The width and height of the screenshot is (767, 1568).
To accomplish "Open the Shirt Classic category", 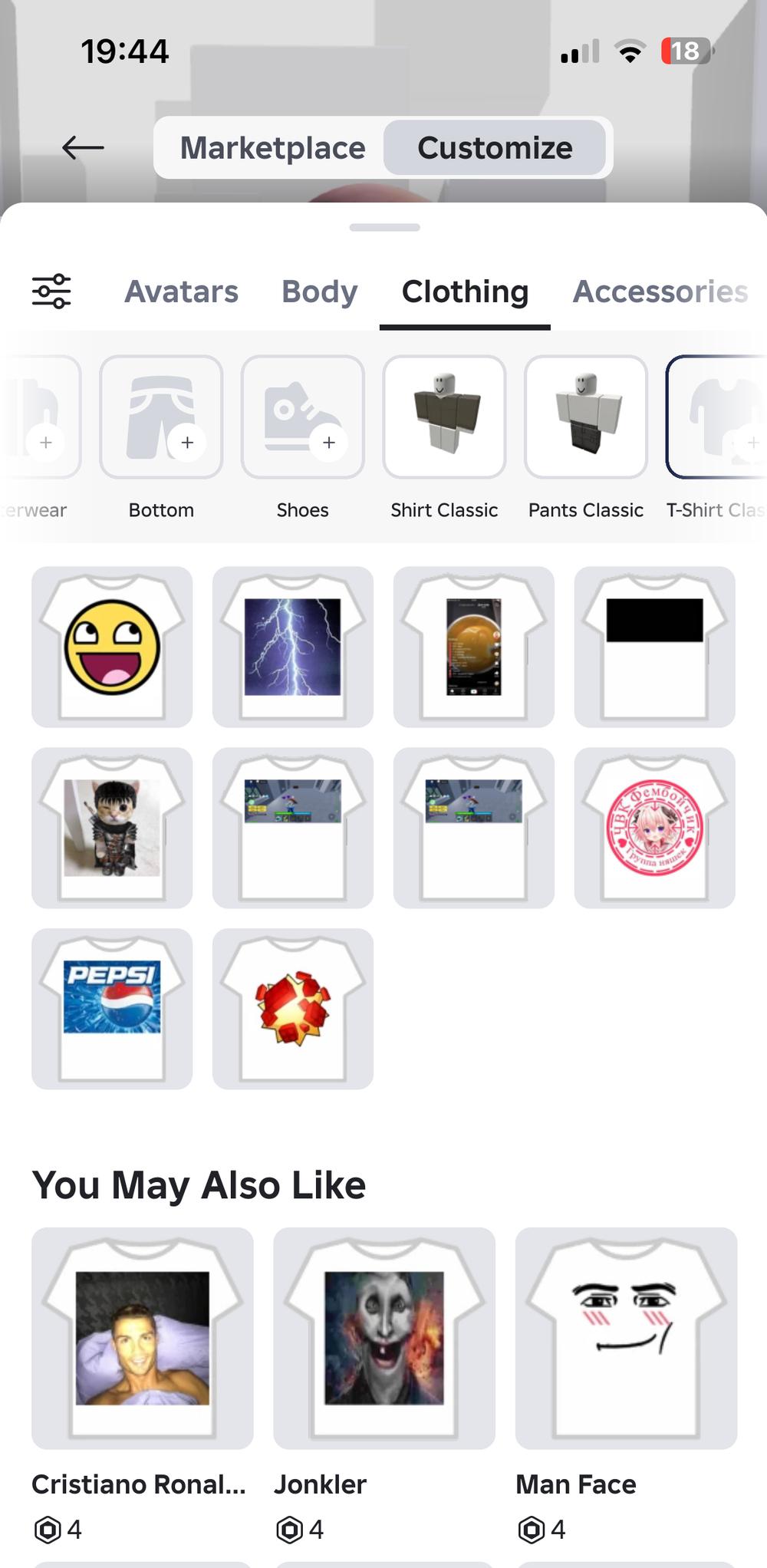I will (x=444, y=417).
